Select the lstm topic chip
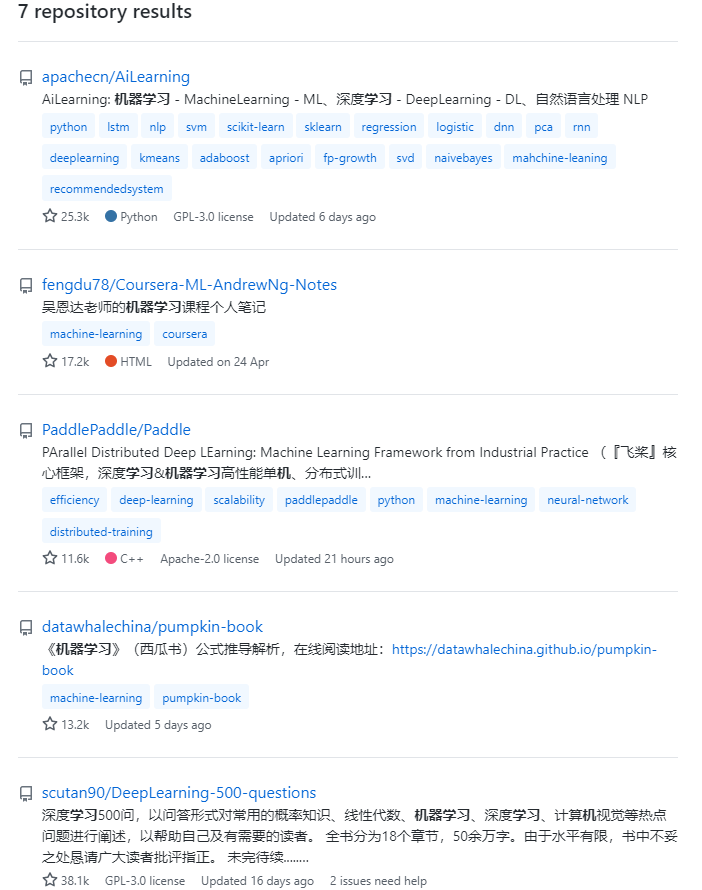Viewport: 702px width, 890px height. [x=118, y=127]
